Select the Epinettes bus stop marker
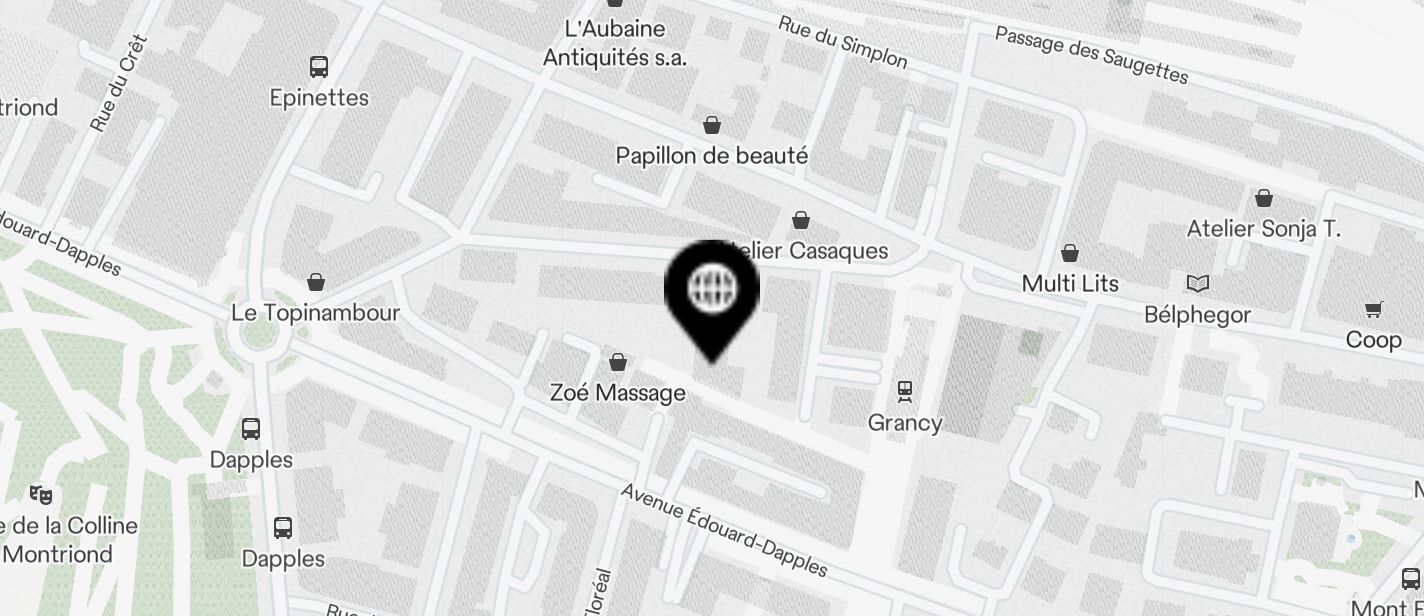1424x616 pixels. coord(319,67)
